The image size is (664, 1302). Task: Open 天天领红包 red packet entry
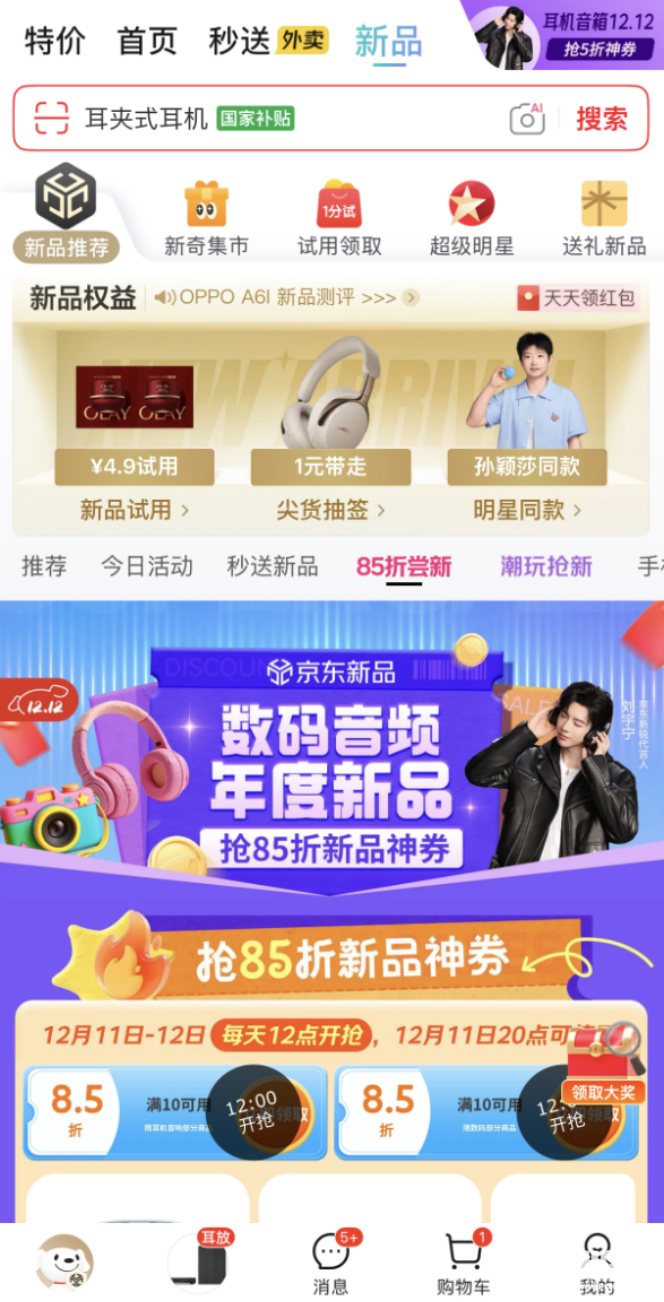pos(577,298)
